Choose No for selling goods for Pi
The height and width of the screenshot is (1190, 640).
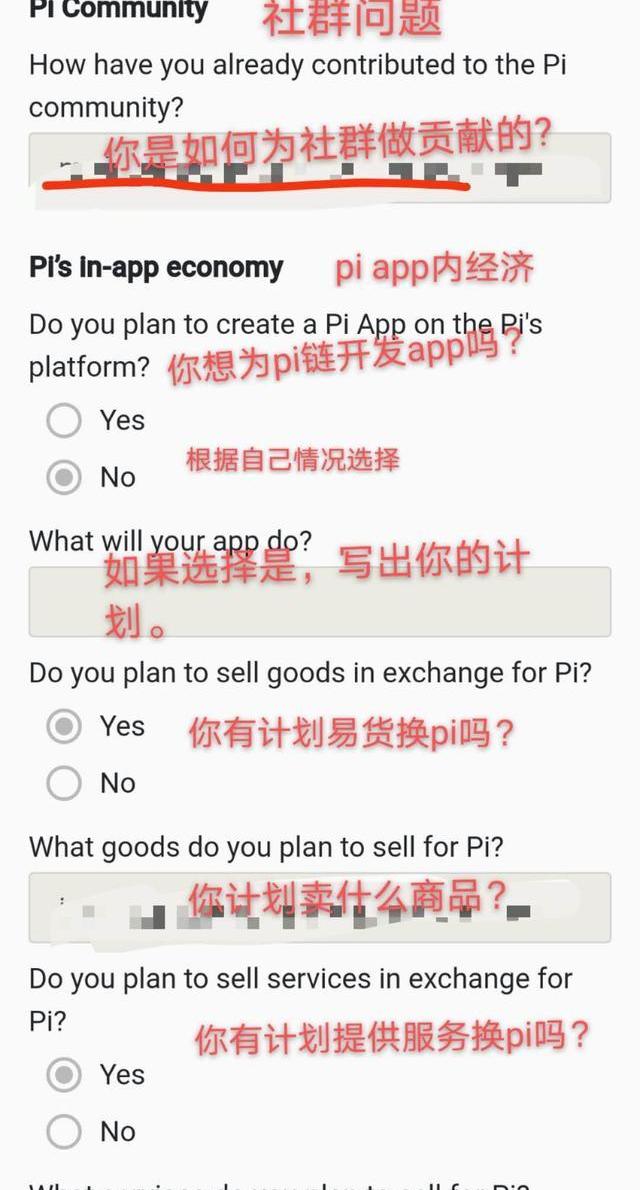point(64,783)
